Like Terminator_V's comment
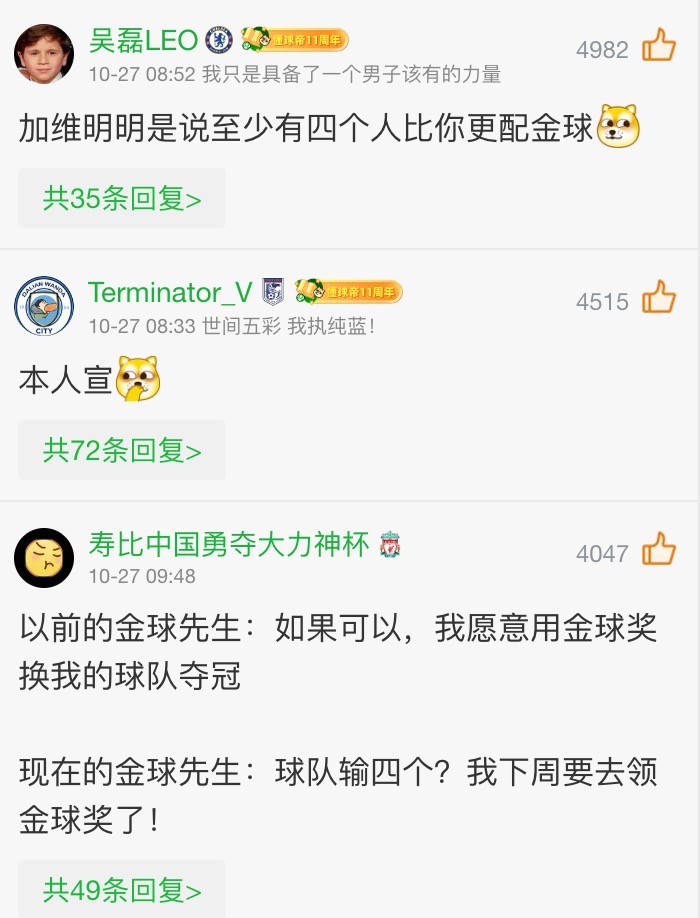Viewport: 700px width, 918px height. (x=658, y=298)
